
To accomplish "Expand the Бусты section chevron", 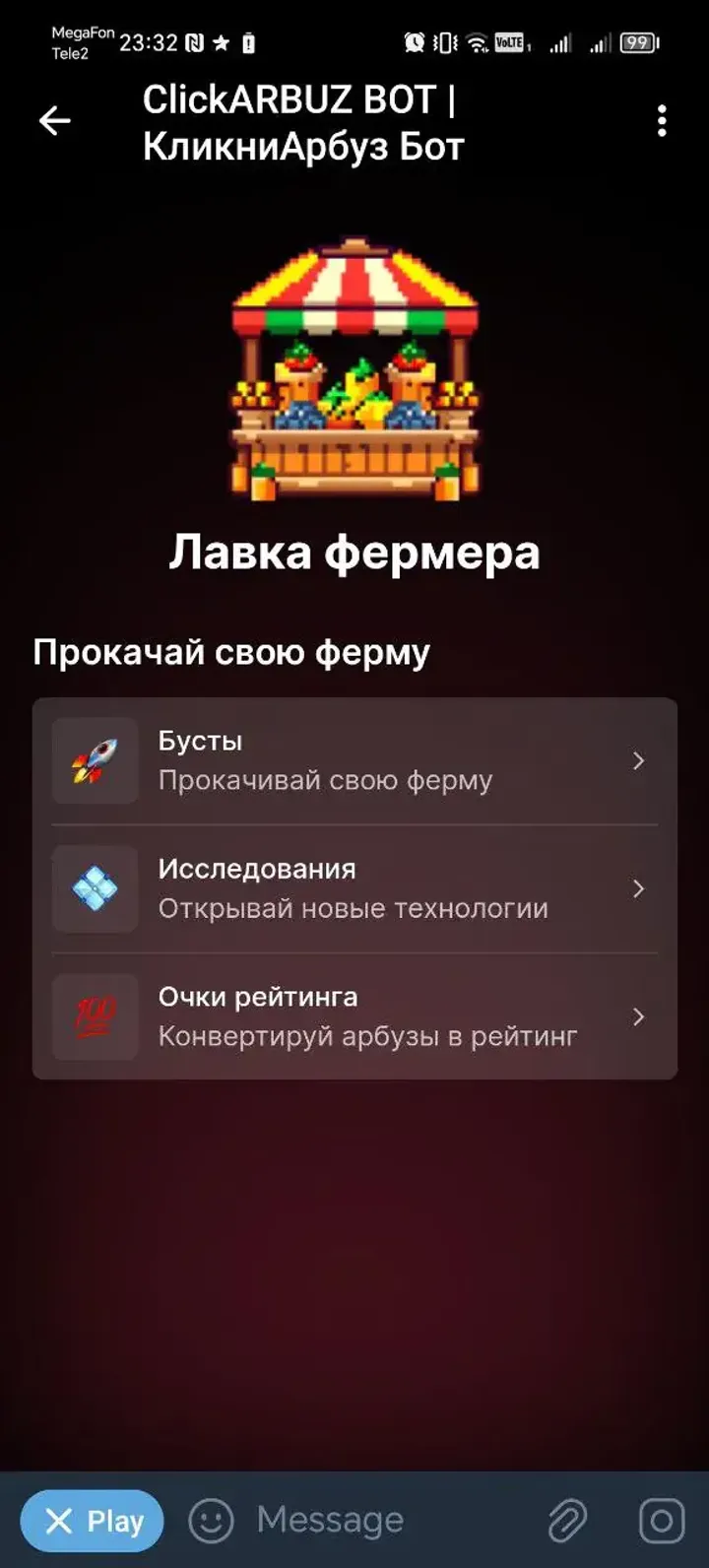I will click(638, 760).
